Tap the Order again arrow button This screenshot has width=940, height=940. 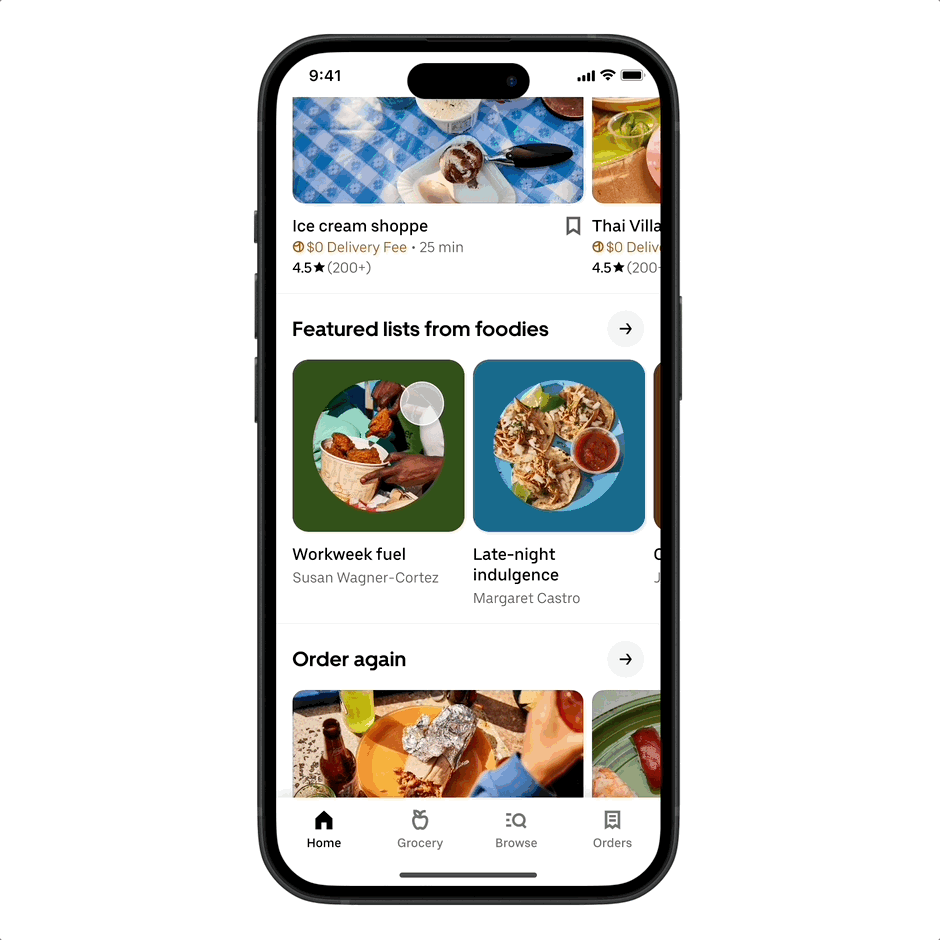click(625, 659)
